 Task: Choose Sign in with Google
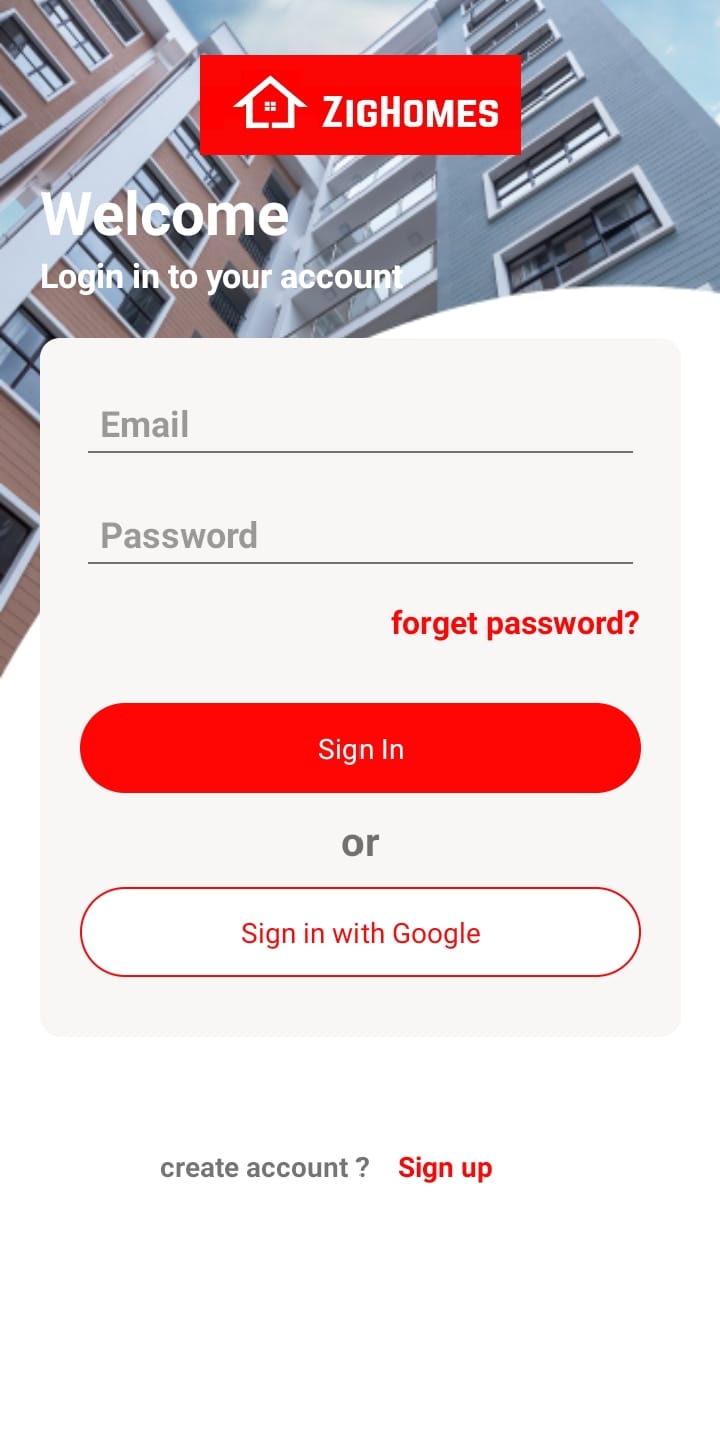(x=360, y=932)
